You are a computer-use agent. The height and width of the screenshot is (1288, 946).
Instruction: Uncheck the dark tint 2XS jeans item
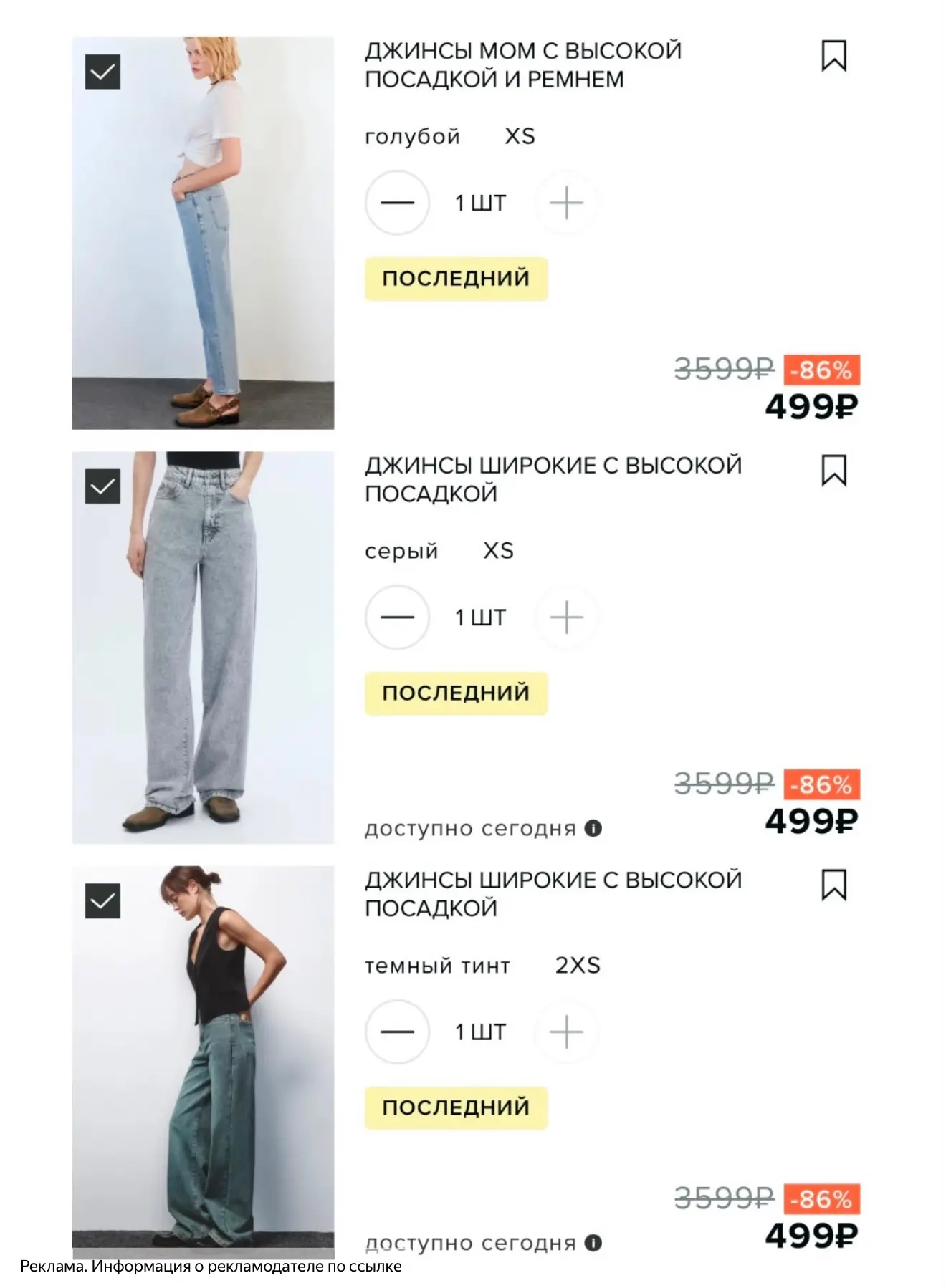click(102, 901)
